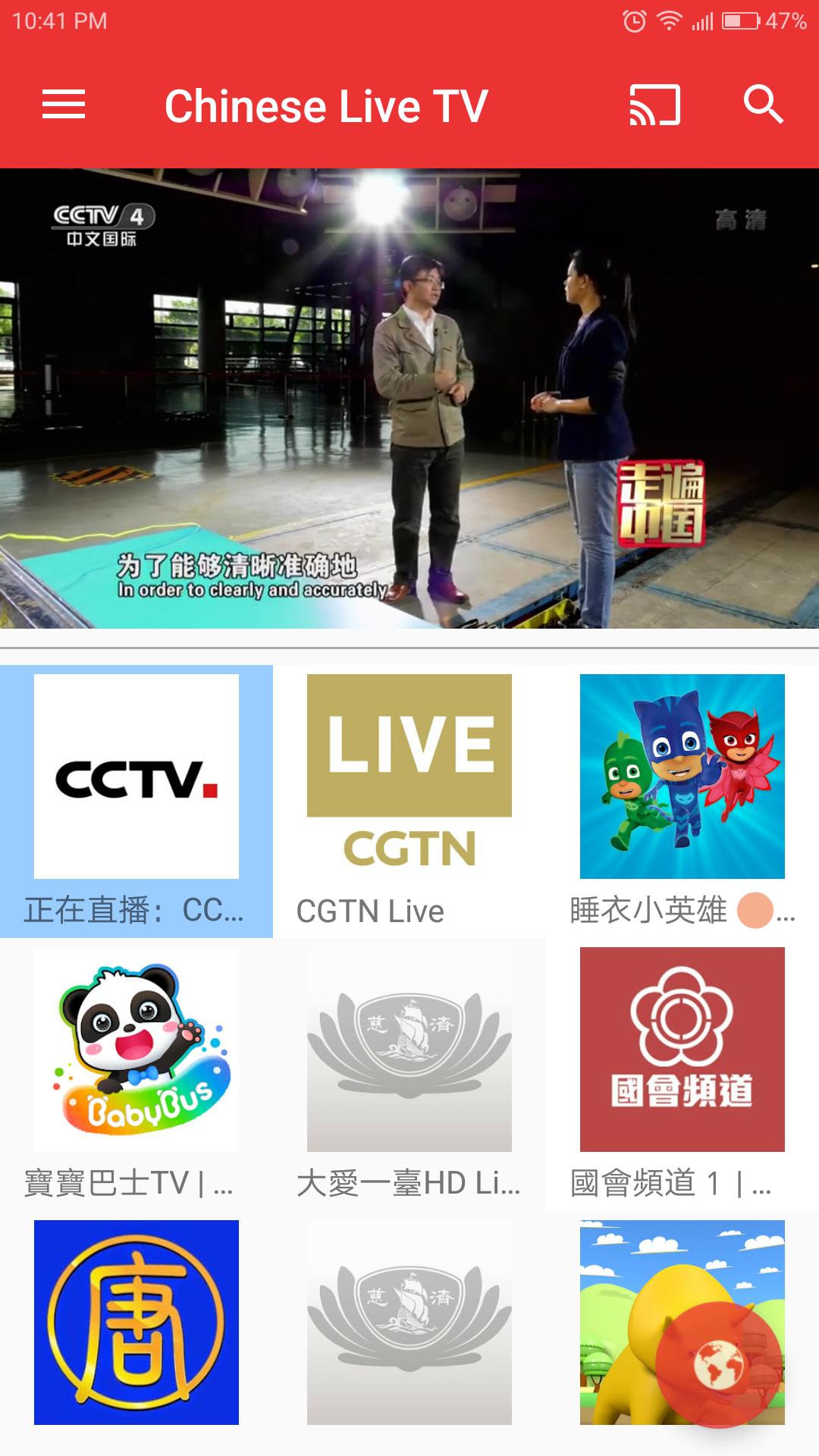Image resolution: width=819 pixels, height=1456 pixels.
Task: Open search in the app bar
Action: (763, 105)
